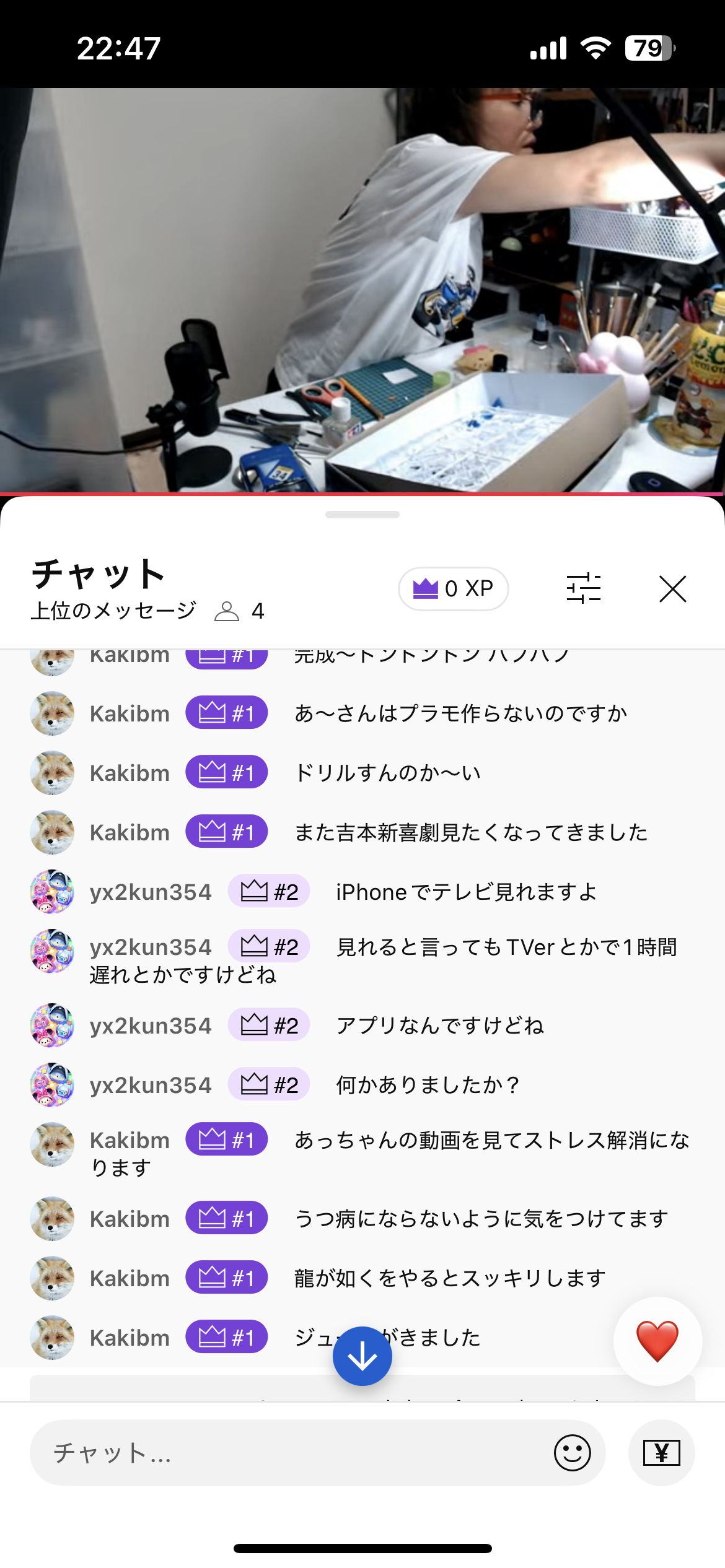Tap the 0 XP crown chip
The image size is (725, 1568).
454,588
